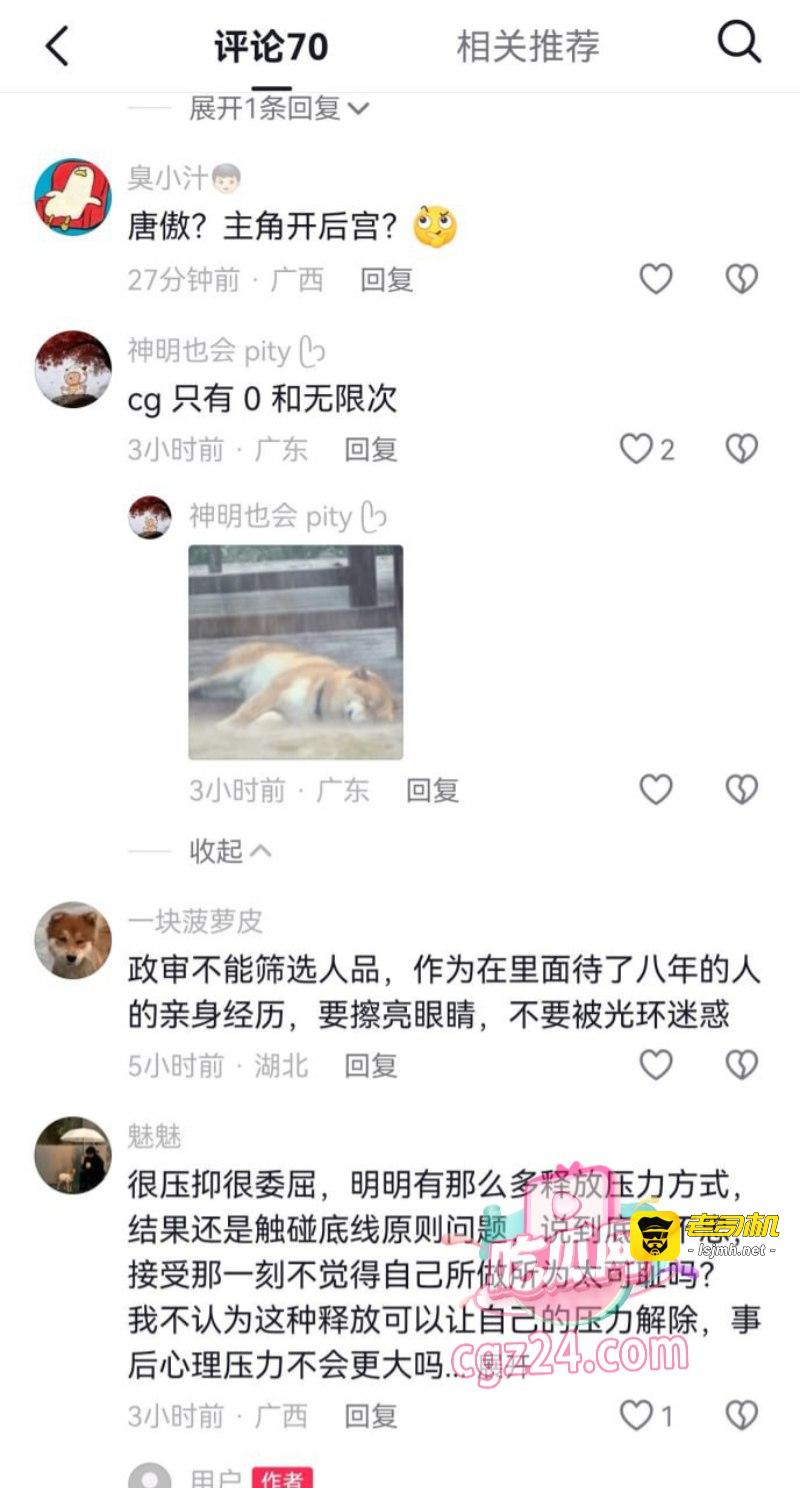Select the 评论70 tab
Image resolution: width=800 pixels, height=1488 pixels.
(270, 46)
